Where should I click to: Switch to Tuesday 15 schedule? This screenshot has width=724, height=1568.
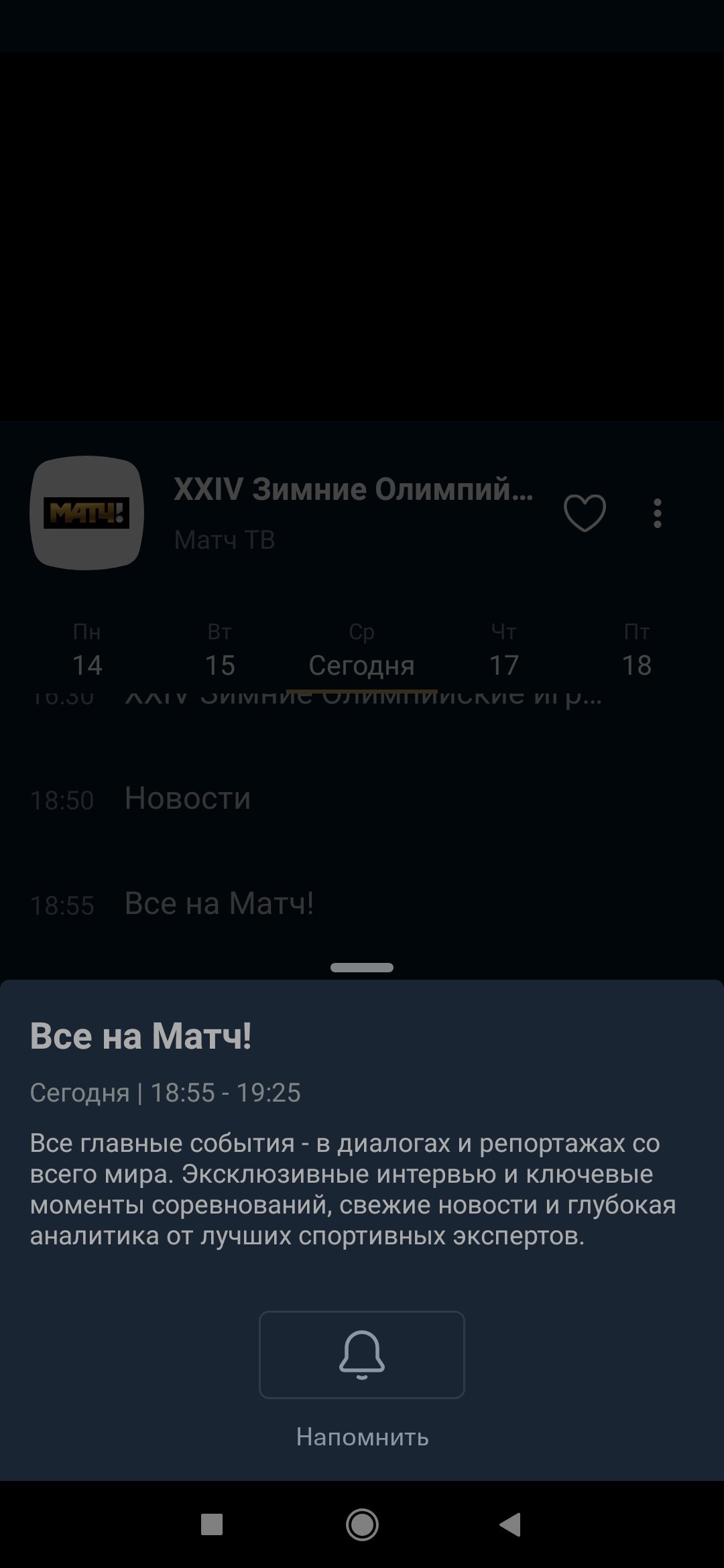[220, 650]
